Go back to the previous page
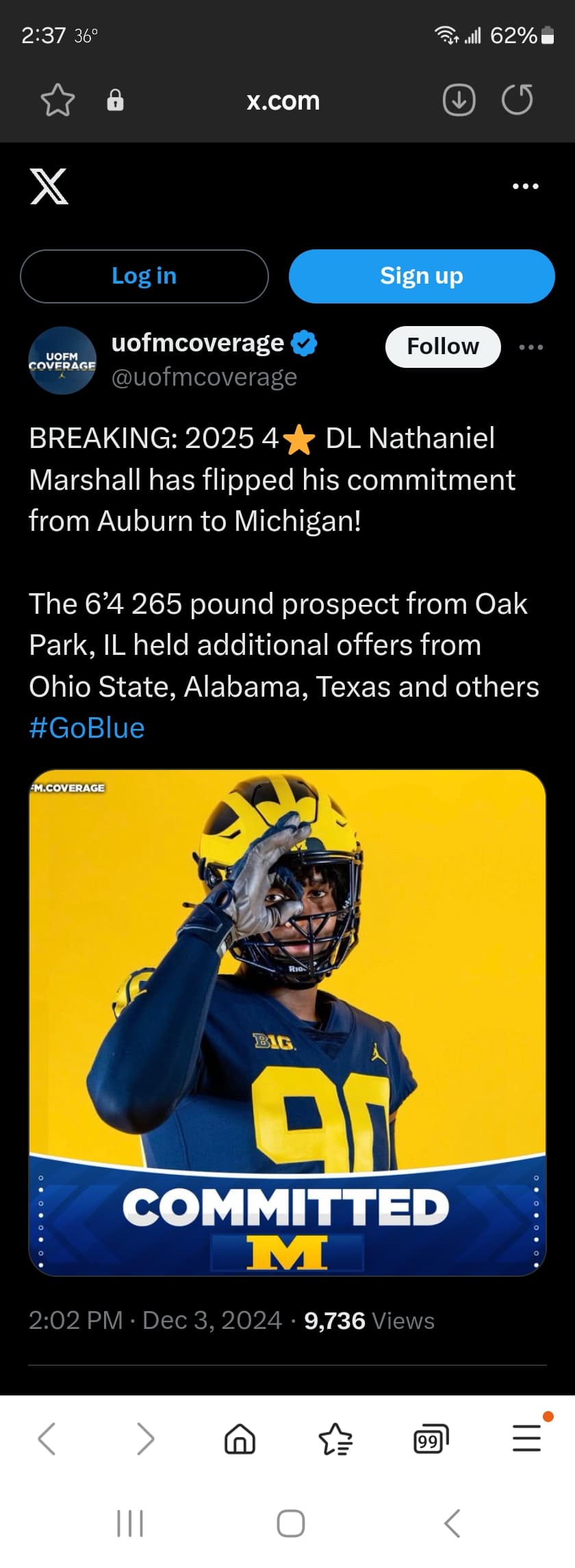Image resolution: width=575 pixels, height=1568 pixels. click(x=47, y=1438)
